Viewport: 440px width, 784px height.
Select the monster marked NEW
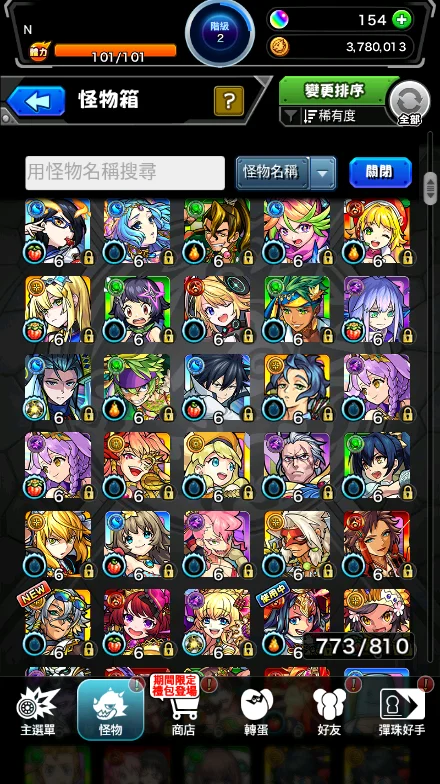pyautogui.click(x=58, y=622)
